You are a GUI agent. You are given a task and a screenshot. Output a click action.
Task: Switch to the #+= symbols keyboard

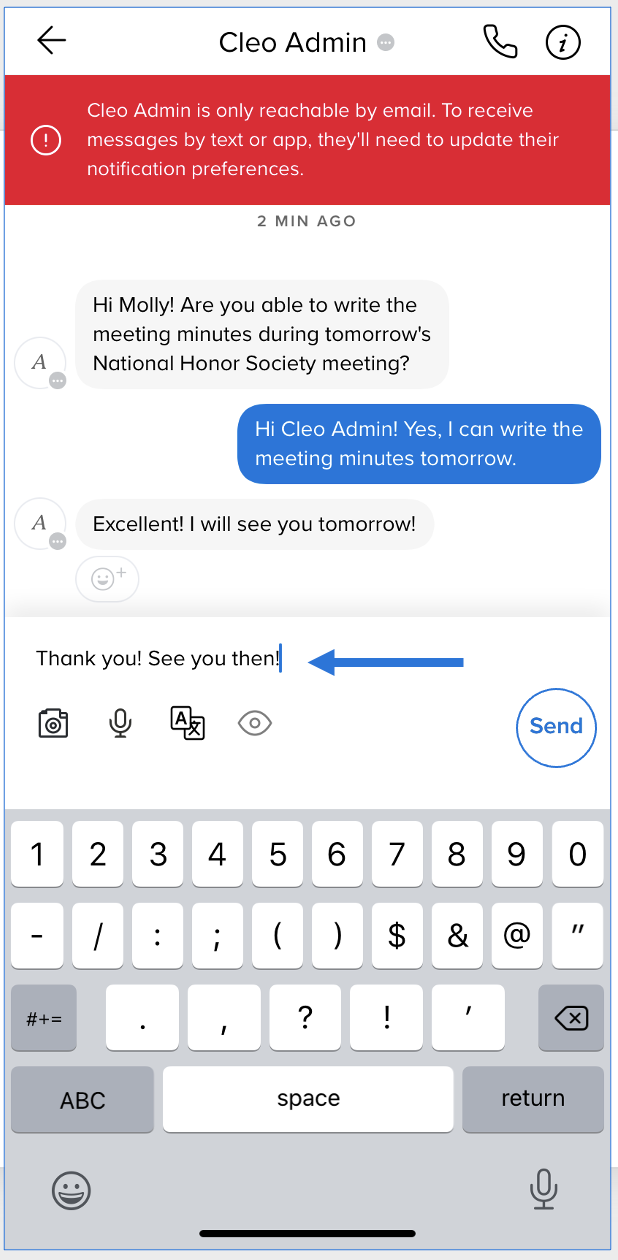click(x=44, y=1019)
